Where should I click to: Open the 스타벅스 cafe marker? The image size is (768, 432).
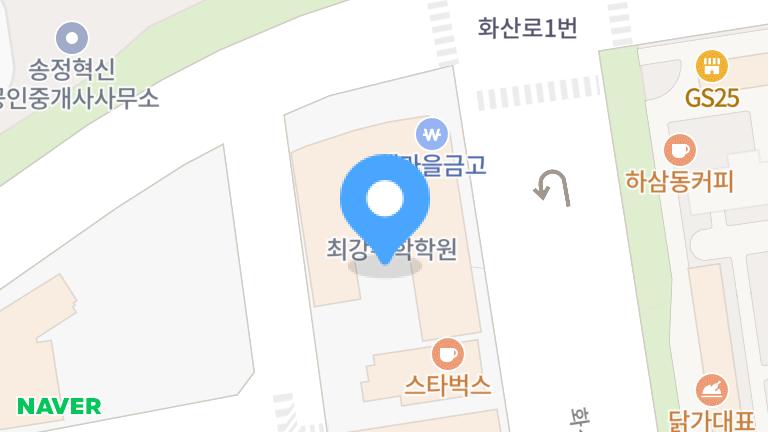(x=447, y=354)
